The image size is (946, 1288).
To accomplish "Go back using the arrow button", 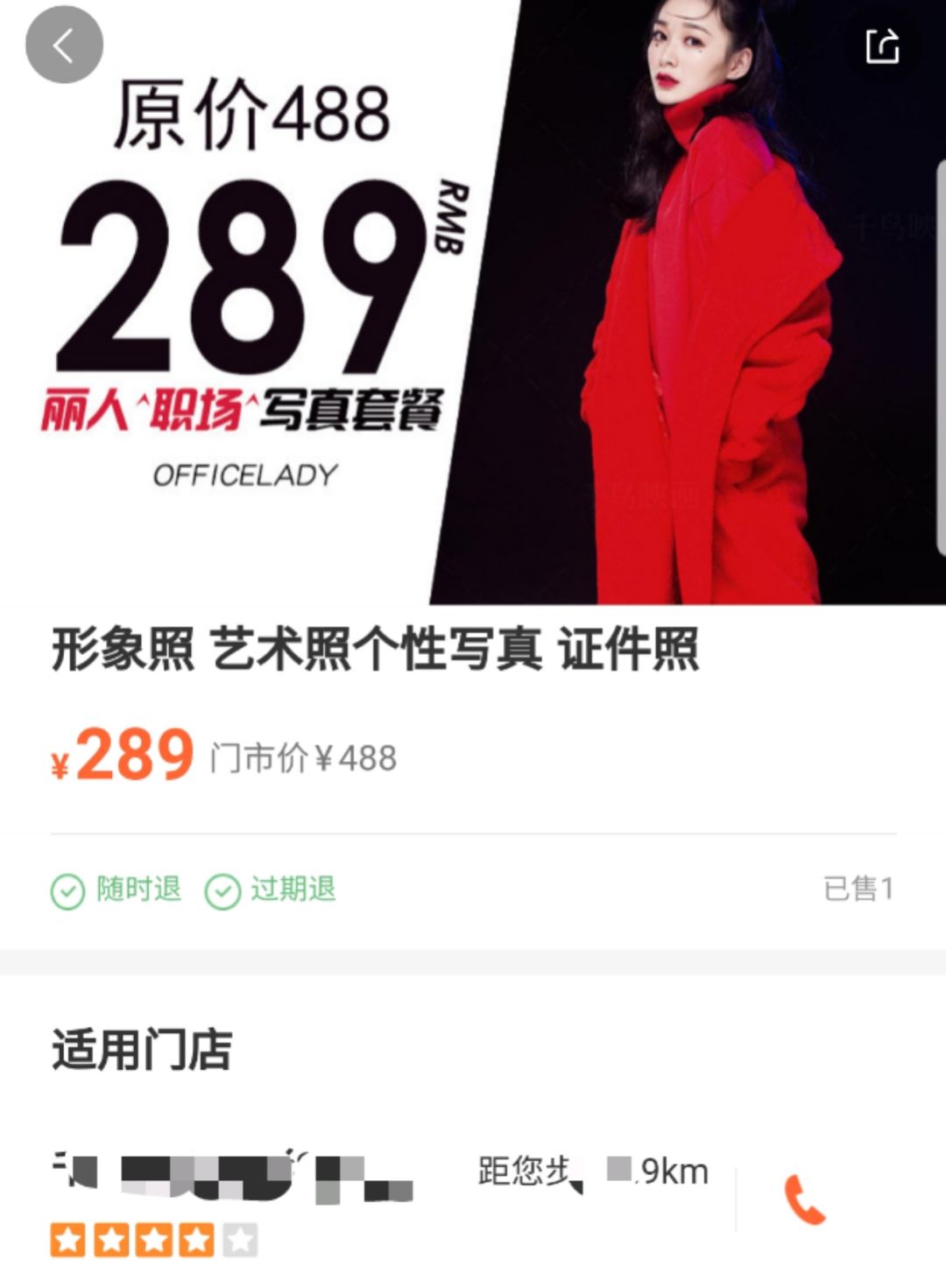I will (64, 46).
